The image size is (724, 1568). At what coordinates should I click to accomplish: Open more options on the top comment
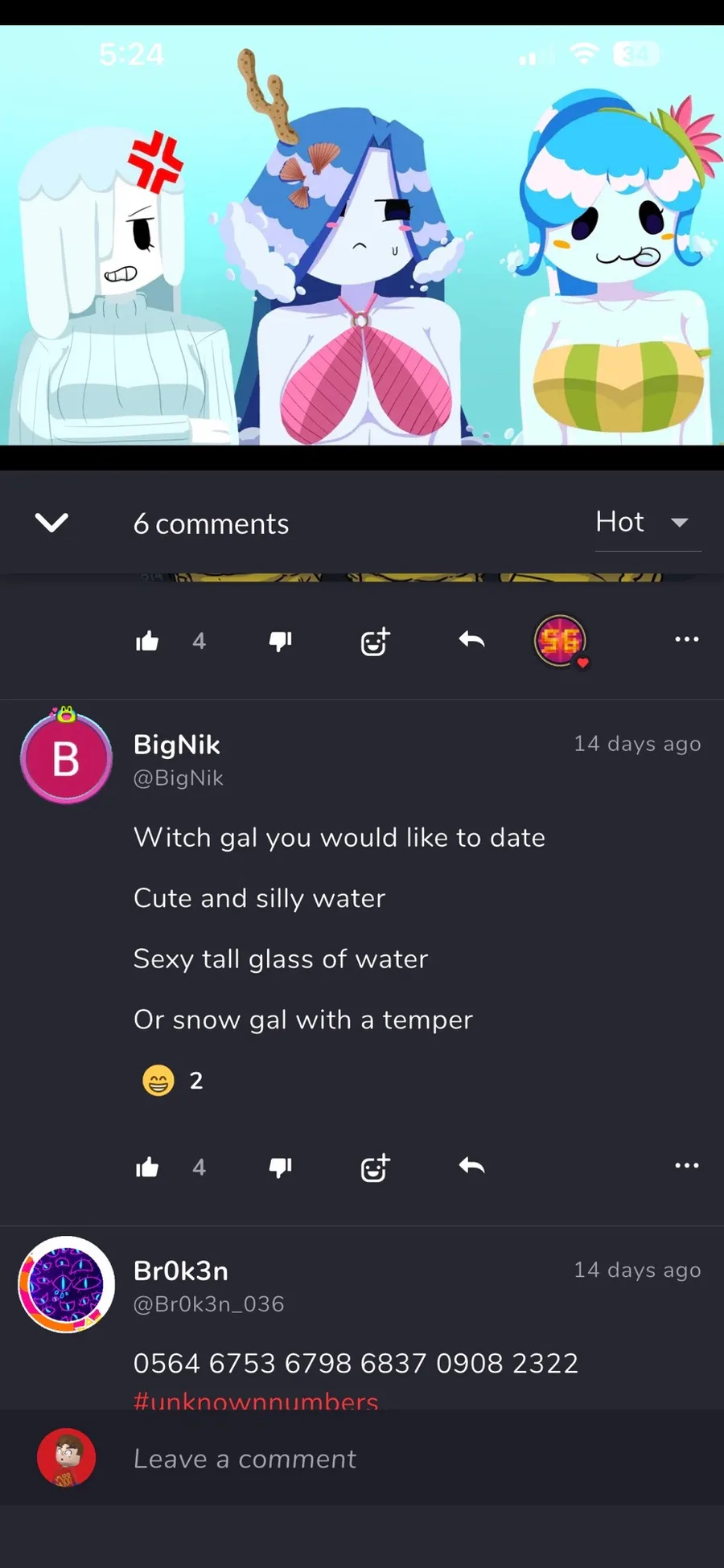tap(687, 639)
